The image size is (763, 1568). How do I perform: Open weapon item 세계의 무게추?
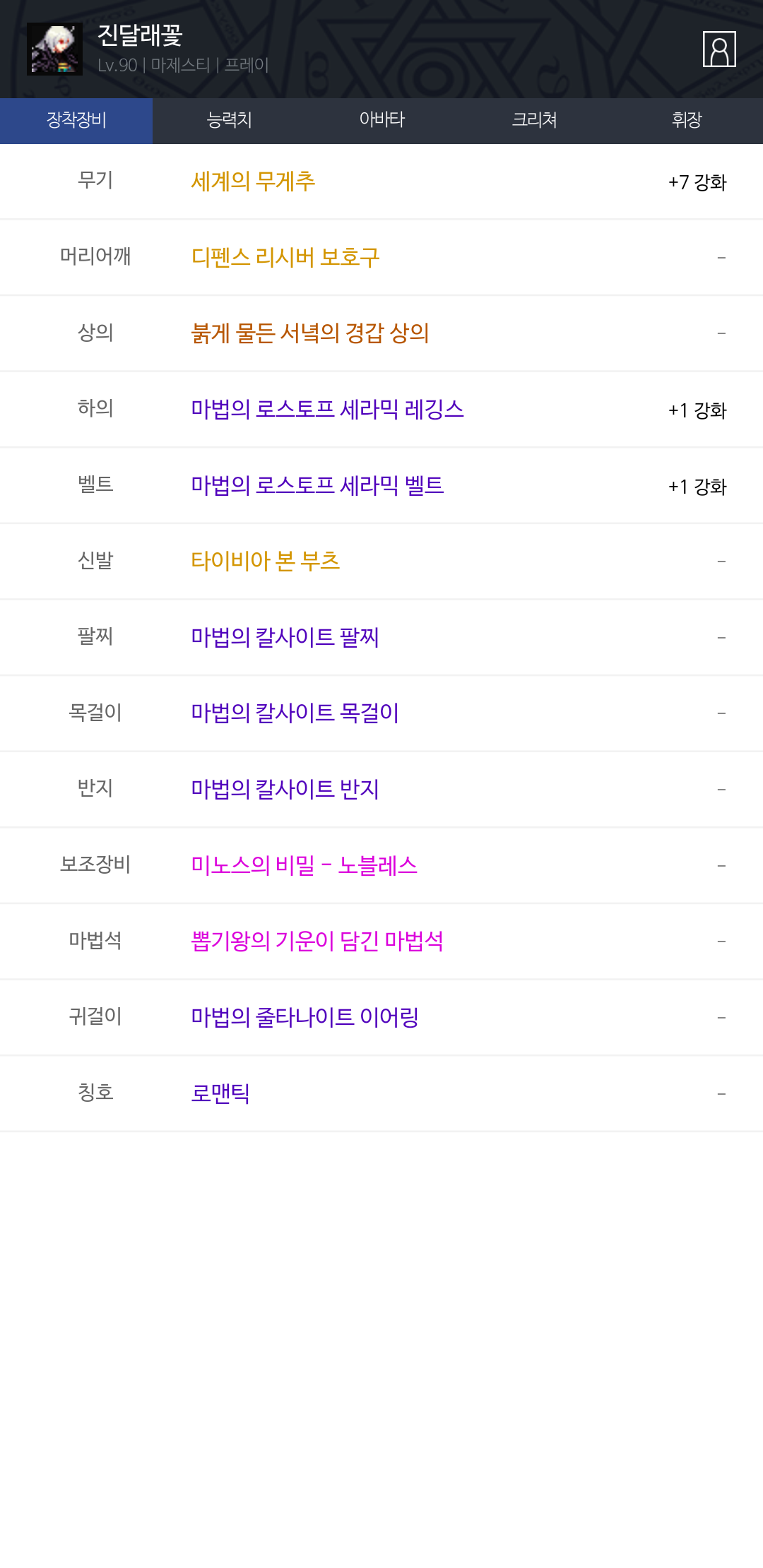pos(253,182)
